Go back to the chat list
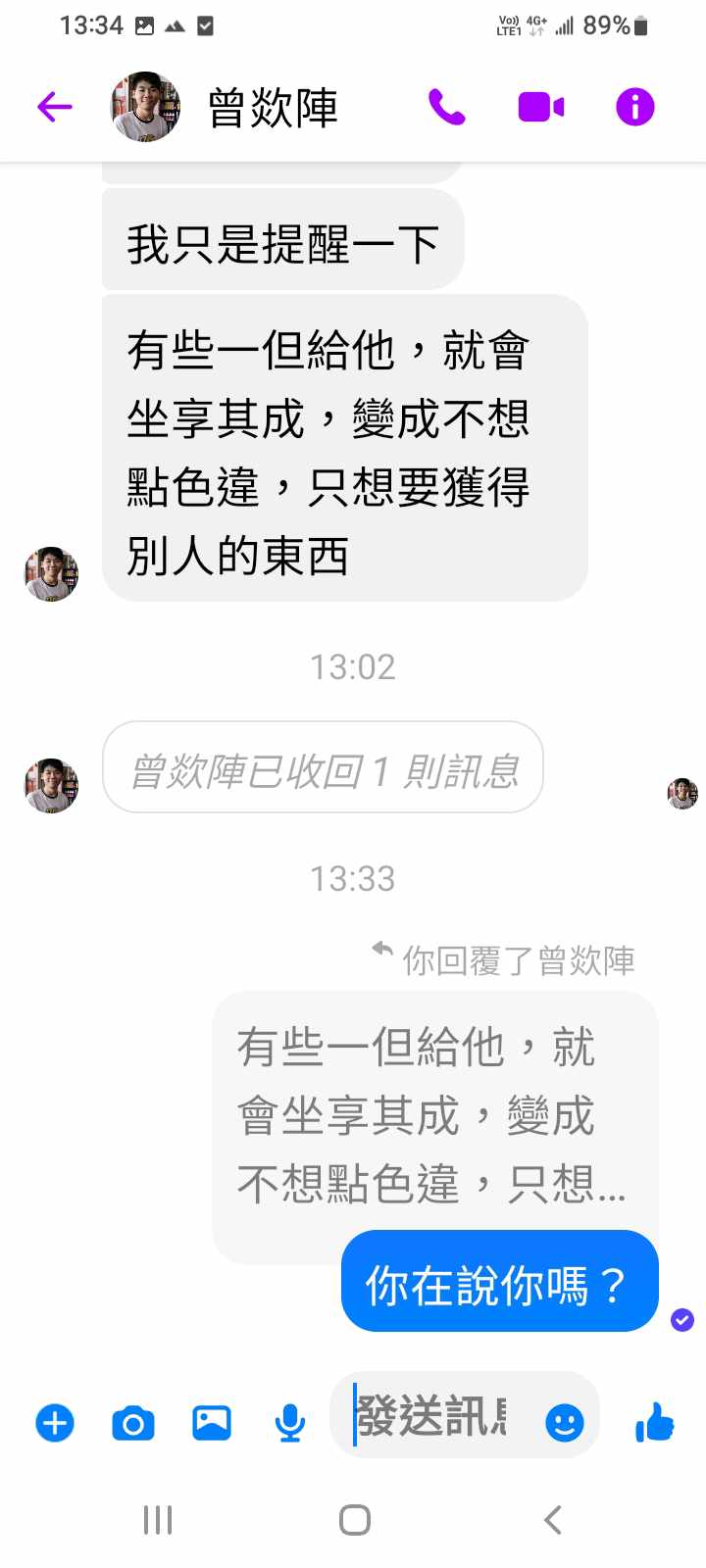This screenshot has height=1568, width=706. (x=55, y=107)
